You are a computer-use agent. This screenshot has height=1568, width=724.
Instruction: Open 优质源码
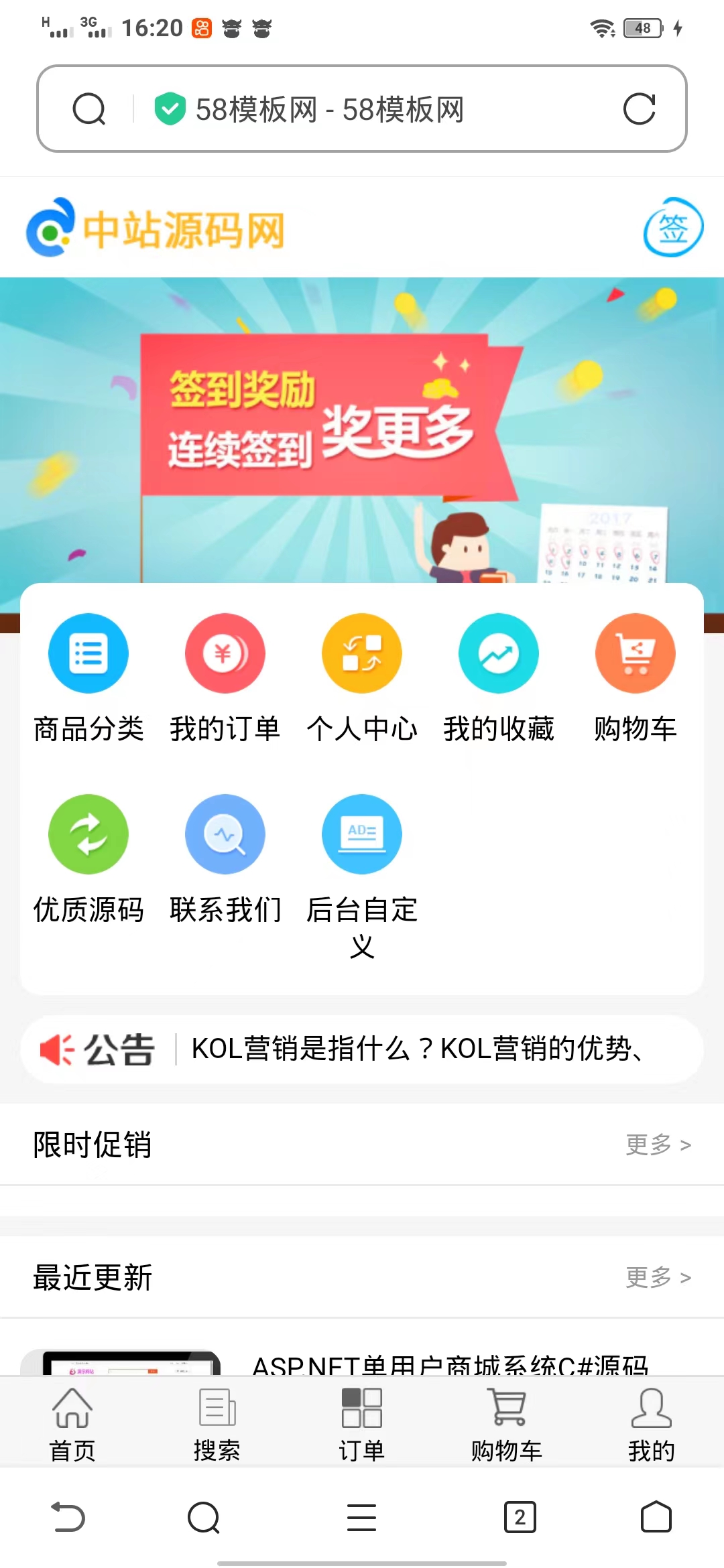[x=88, y=859]
